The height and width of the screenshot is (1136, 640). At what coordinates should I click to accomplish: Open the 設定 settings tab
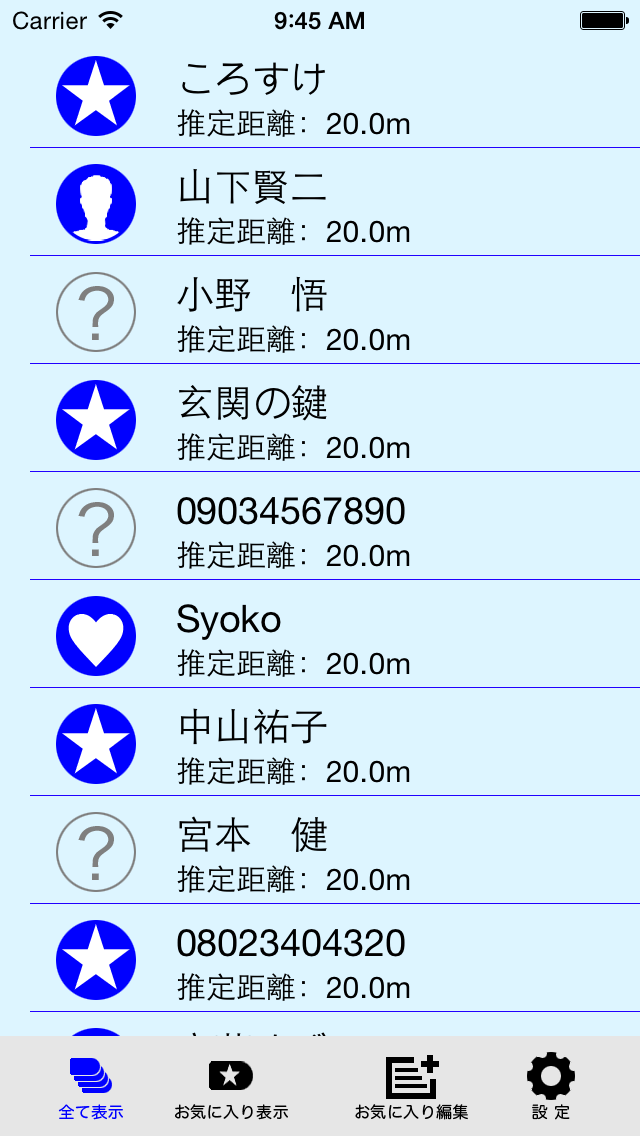(x=551, y=1087)
